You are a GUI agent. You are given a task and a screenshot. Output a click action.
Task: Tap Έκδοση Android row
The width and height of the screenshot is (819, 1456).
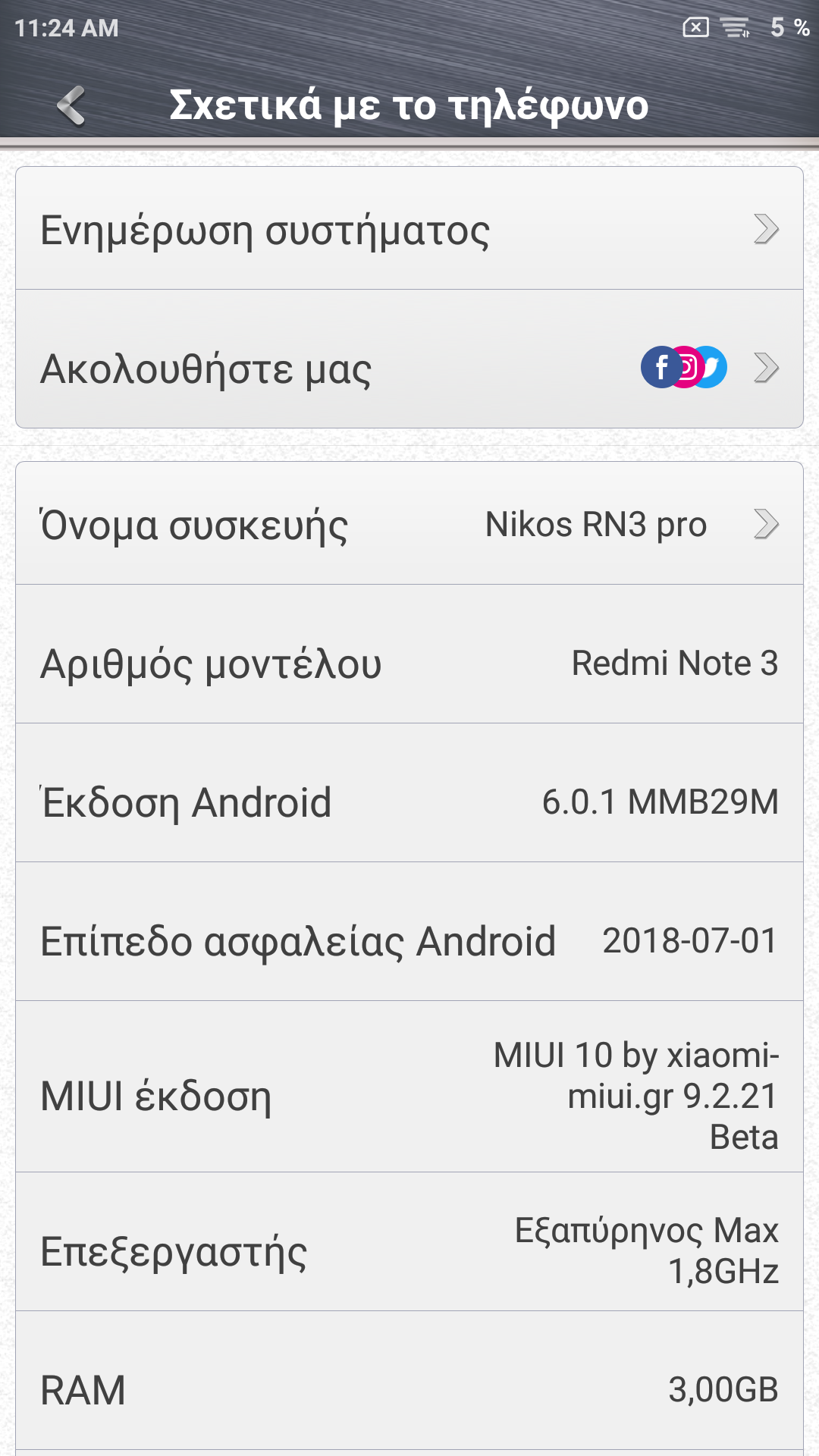pyautogui.click(x=409, y=802)
